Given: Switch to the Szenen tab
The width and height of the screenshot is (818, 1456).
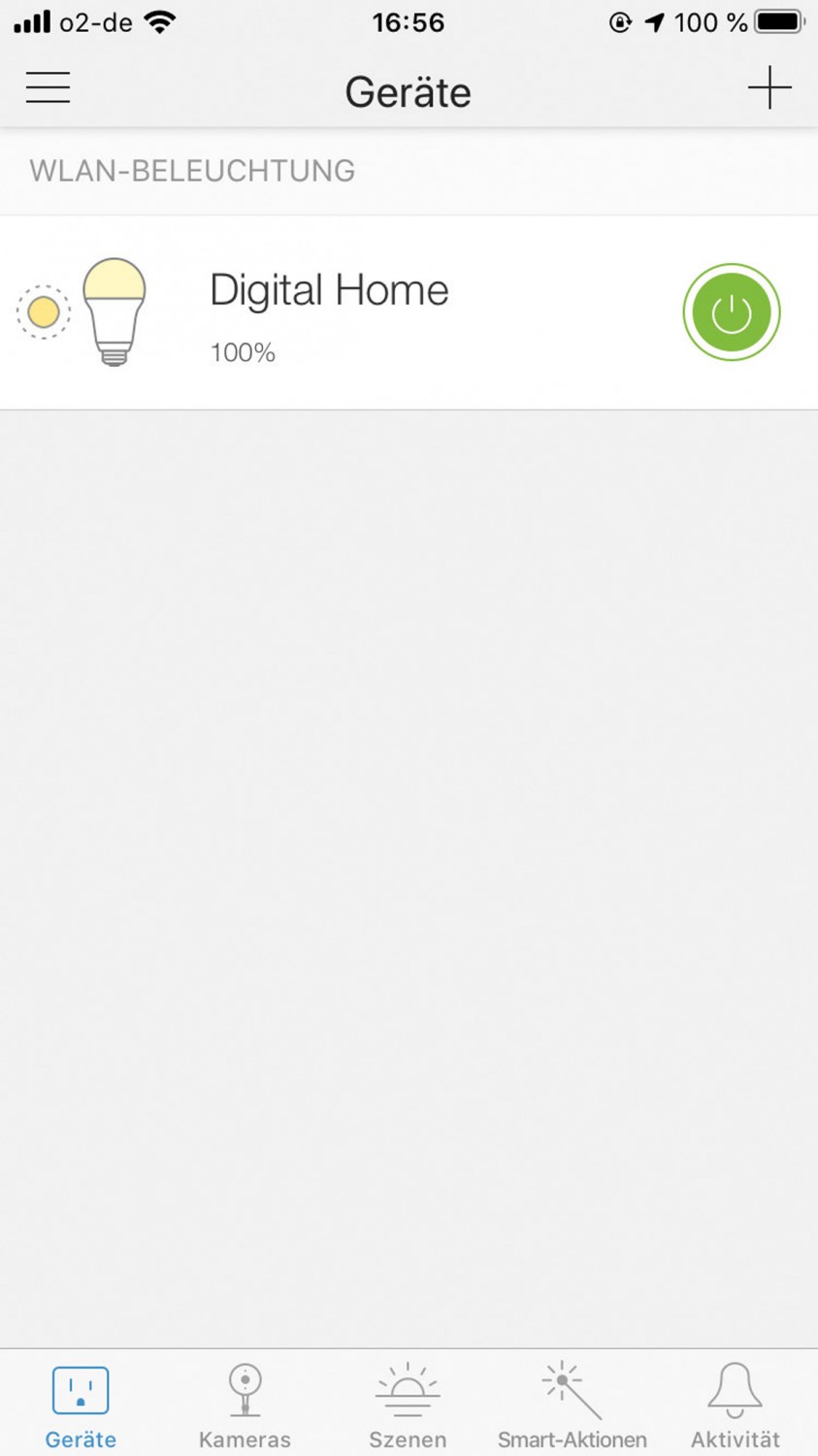Looking at the screenshot, I should click(408, 1404).
